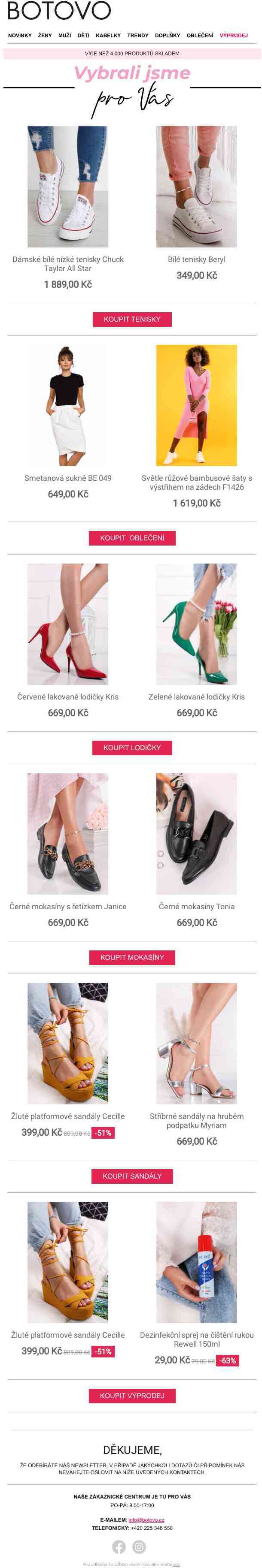Email info@botovo.cz link
Image resolution: width=262 pixels, height=1568 pixels.
pyautogui.click(x=146, y=1519)
